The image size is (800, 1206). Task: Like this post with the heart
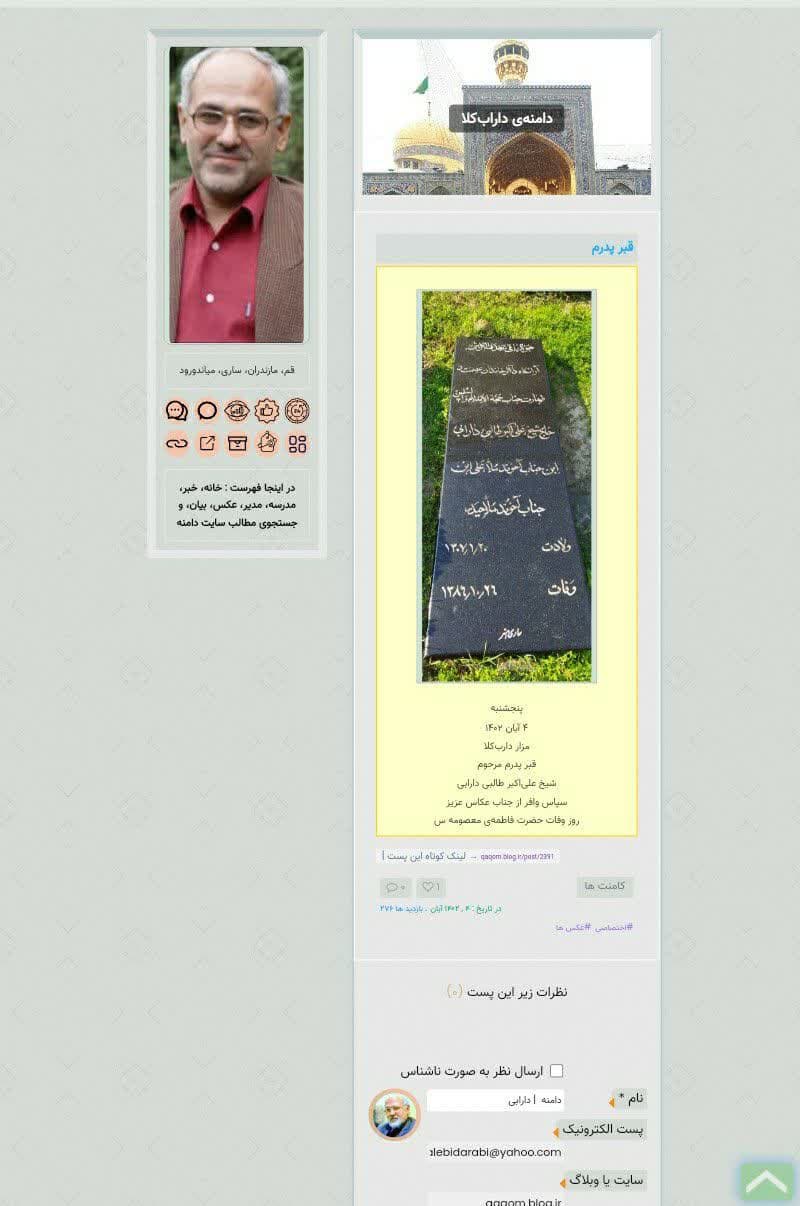[430, 887]
